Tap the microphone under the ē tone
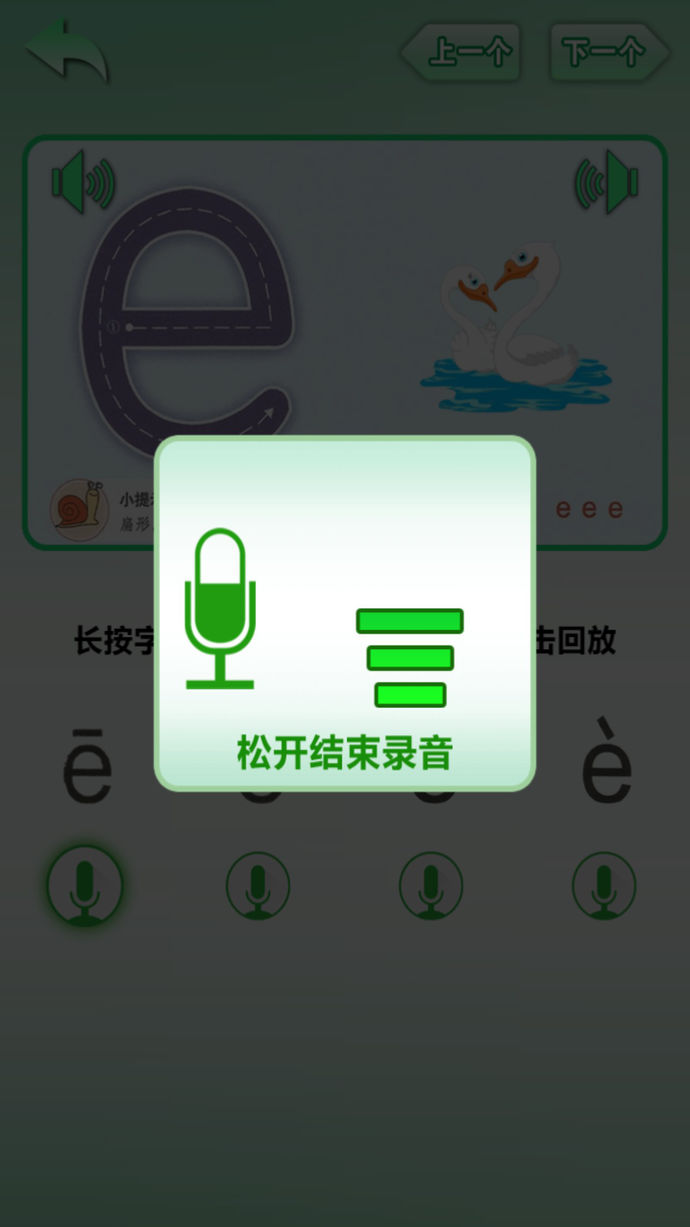690x1227 pixels. (x=85, y=886)
